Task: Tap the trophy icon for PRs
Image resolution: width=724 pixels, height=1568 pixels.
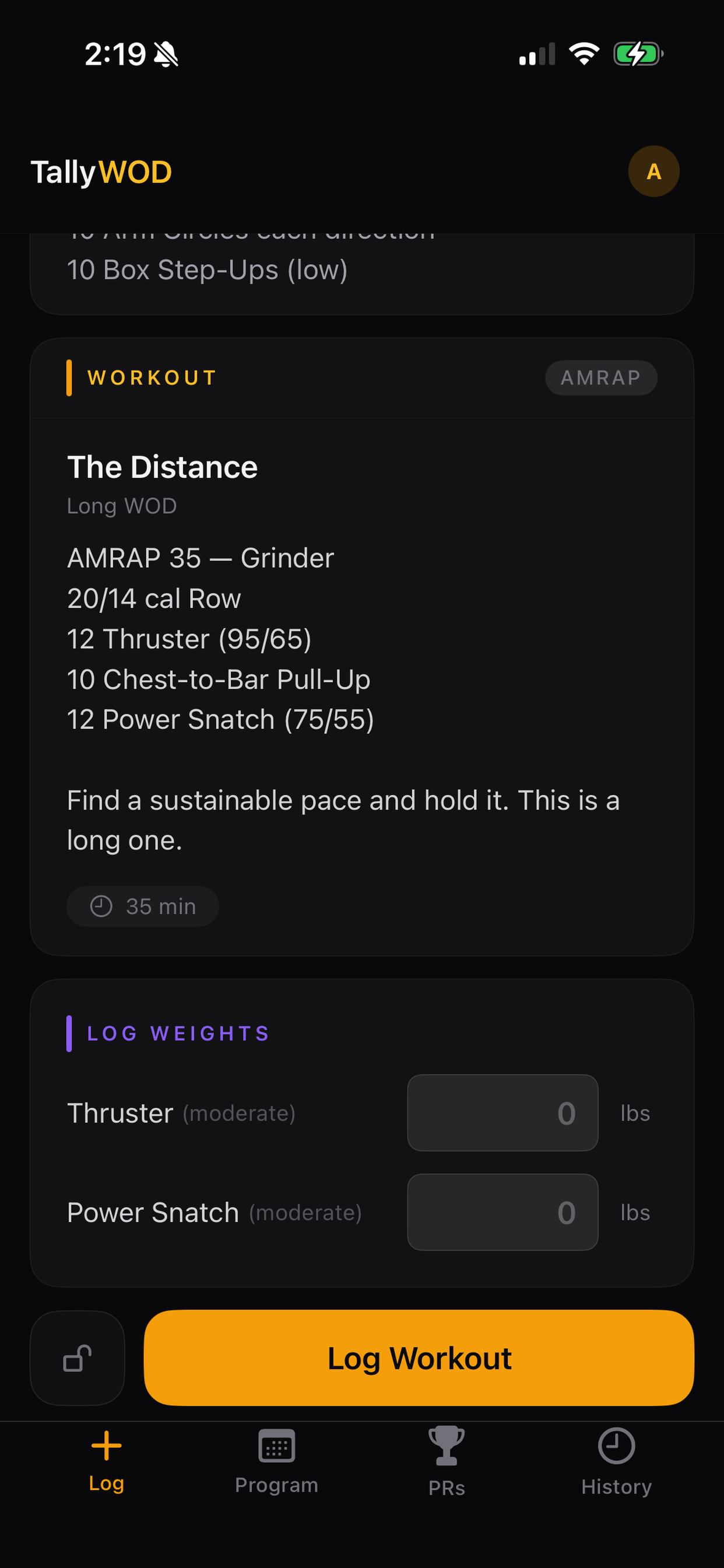Action: pos(446,1446)
